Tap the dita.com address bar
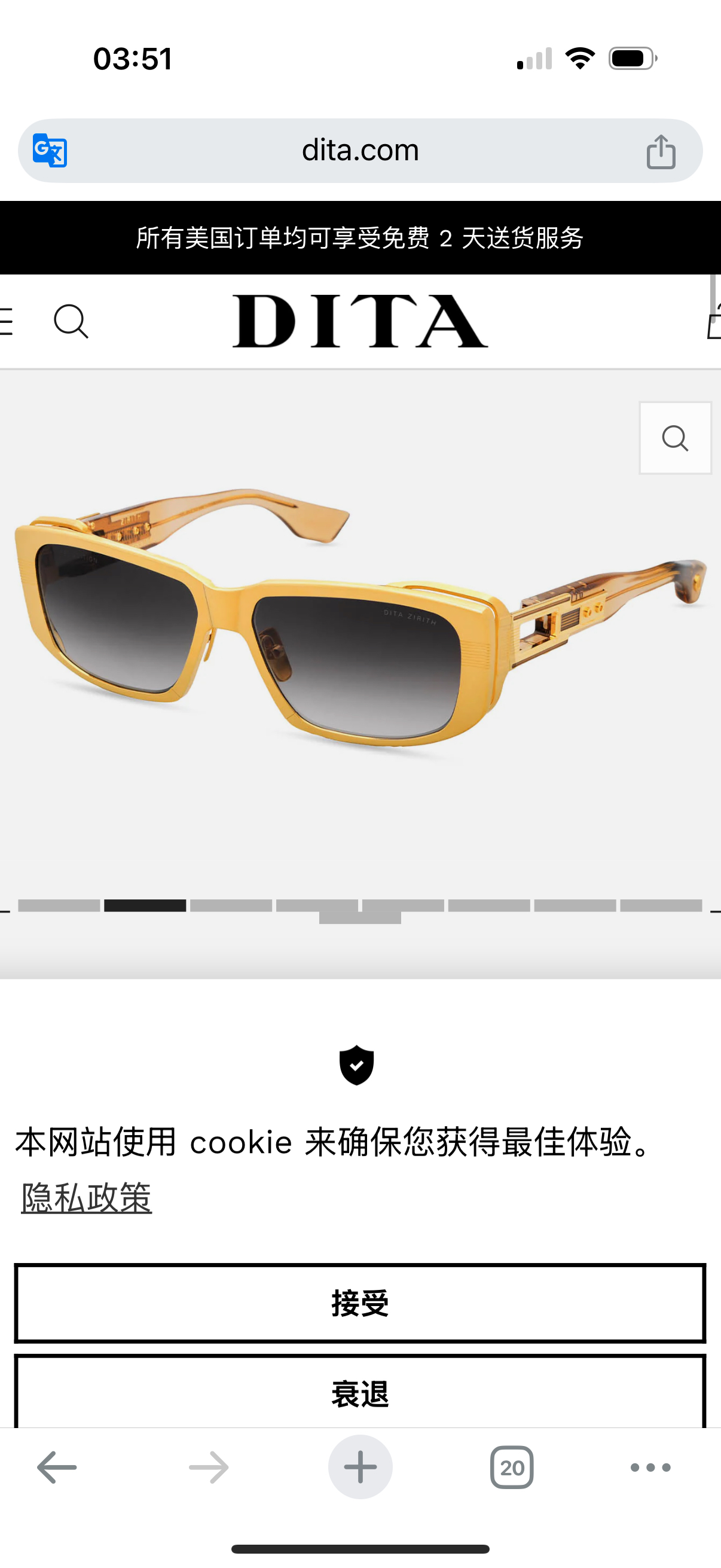721x1568 pixels. coord(360,150)
